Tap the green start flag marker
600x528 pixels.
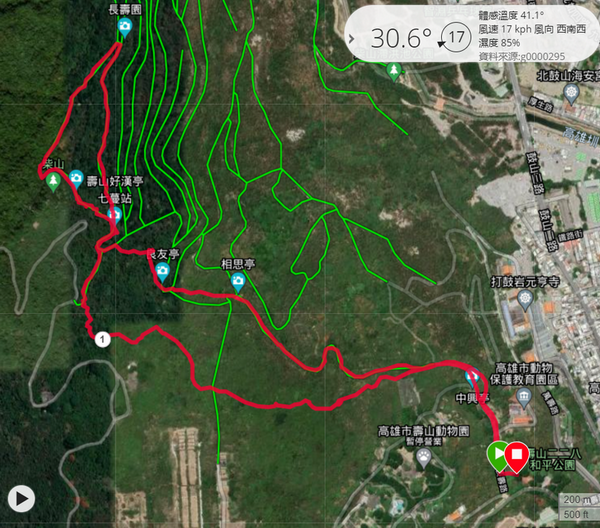(497, 455)
